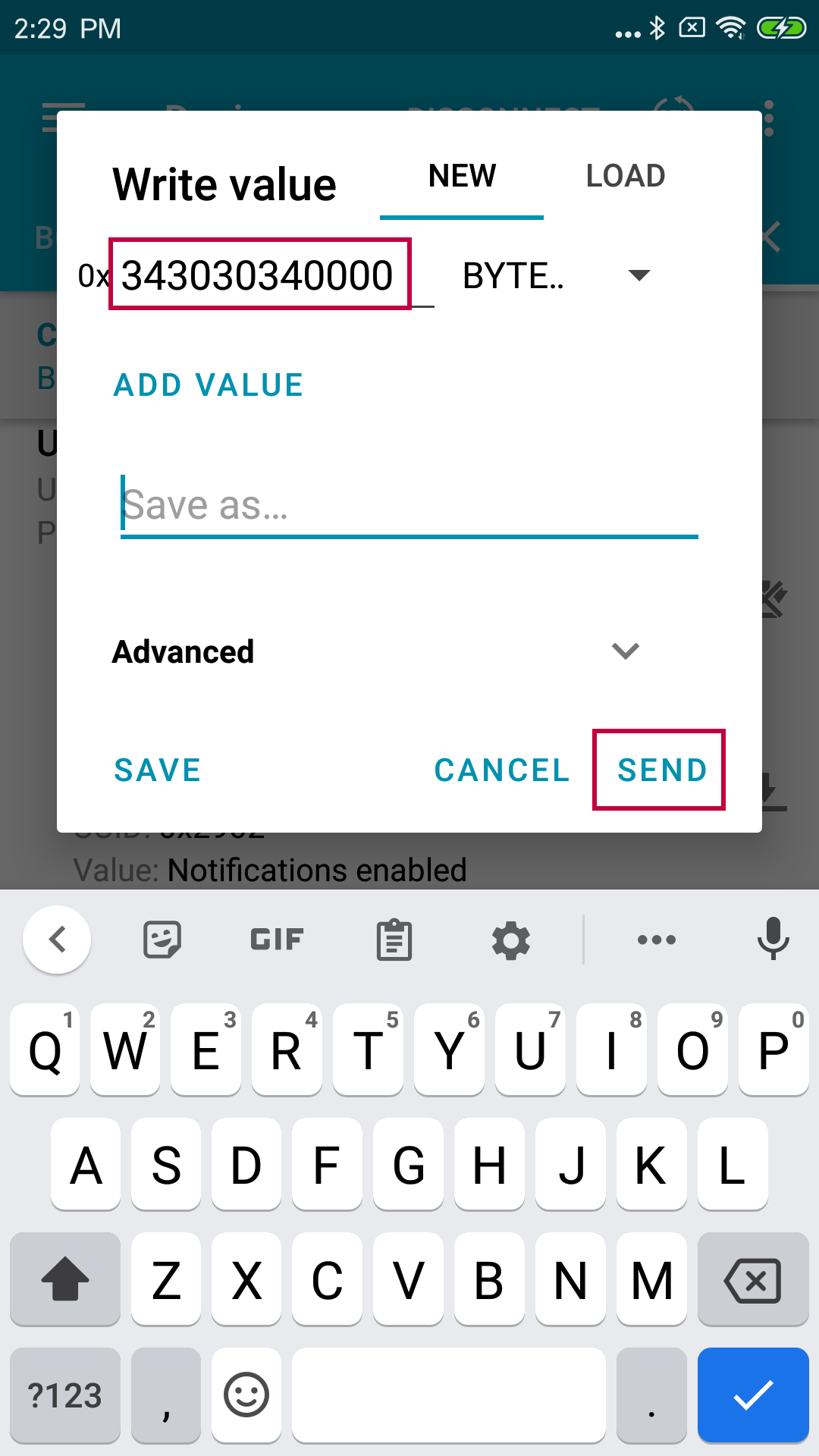This screenshot has height=1456, width=819.
Task: Send the value to the device
Action: [661, 770]
